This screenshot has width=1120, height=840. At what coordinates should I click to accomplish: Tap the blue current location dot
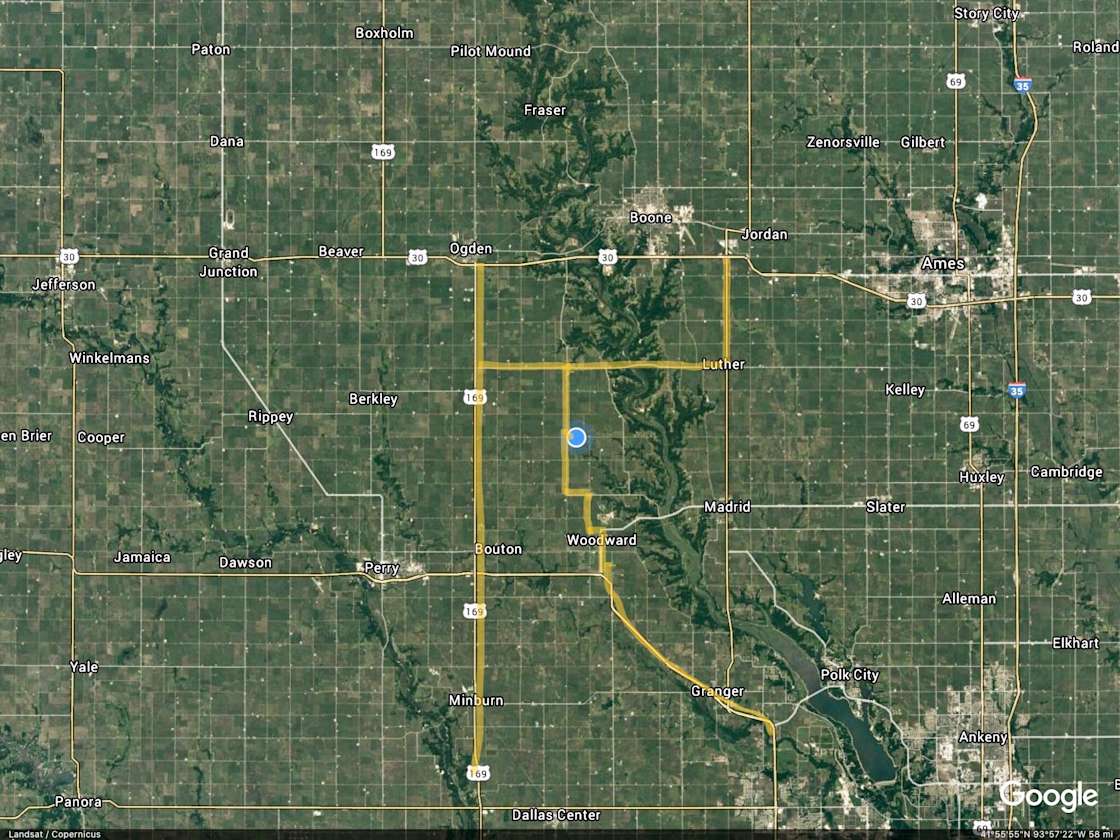(x=576, y=437)
